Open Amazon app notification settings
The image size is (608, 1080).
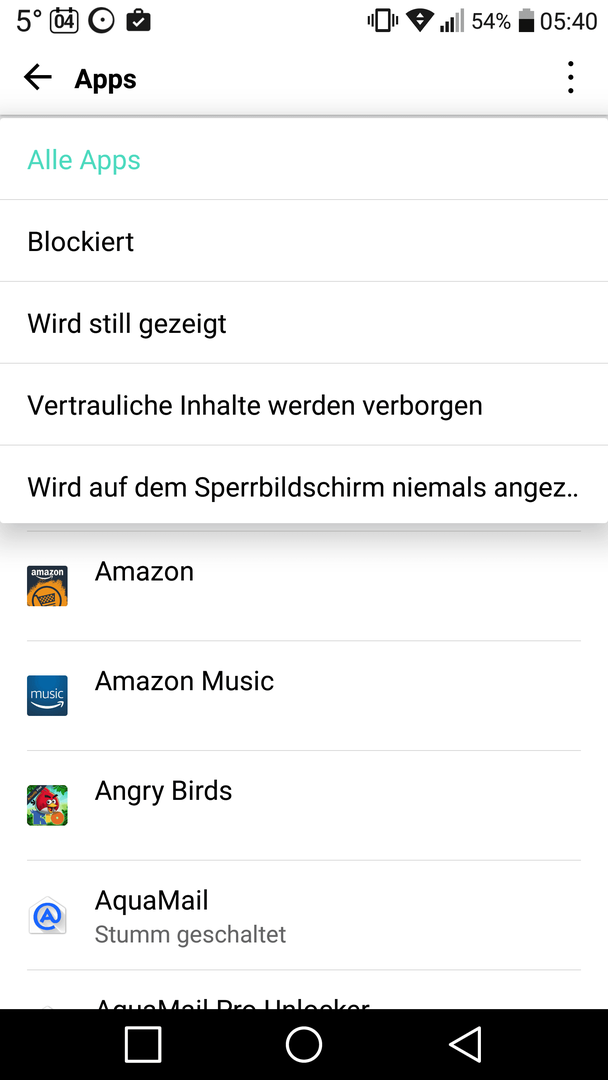tap(304, 586)
